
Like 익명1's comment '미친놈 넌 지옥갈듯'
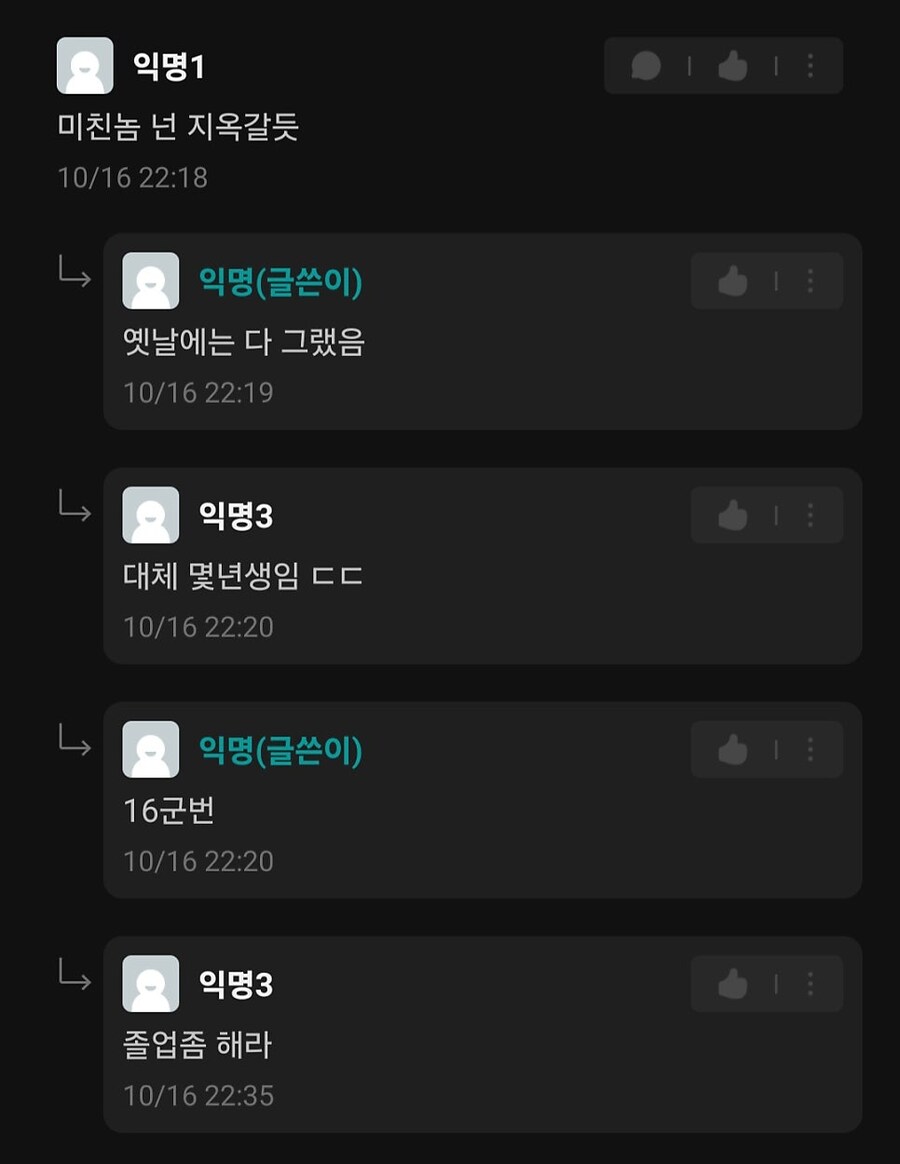[x=733, y=66]
